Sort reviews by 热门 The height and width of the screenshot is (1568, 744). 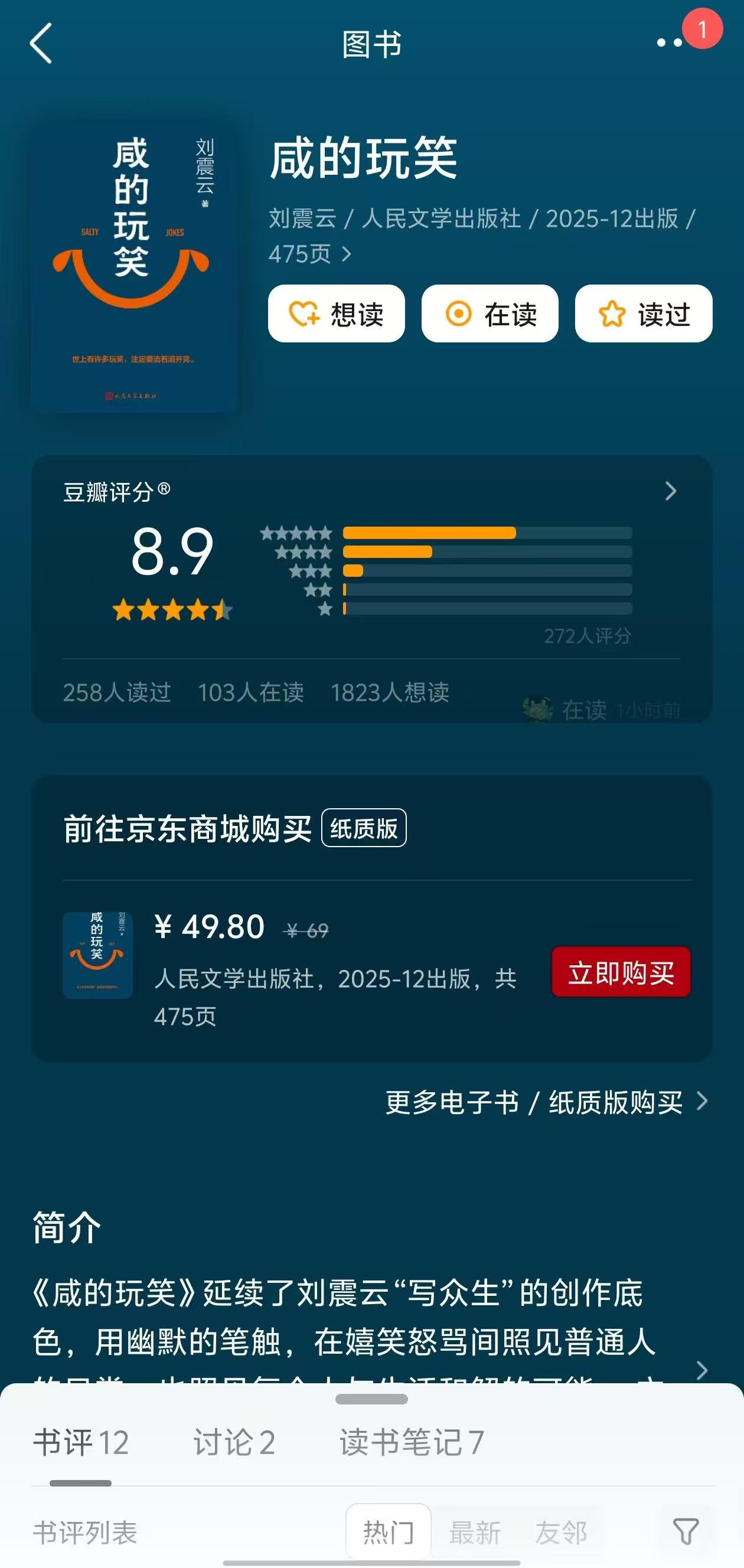pos(389,1531)
